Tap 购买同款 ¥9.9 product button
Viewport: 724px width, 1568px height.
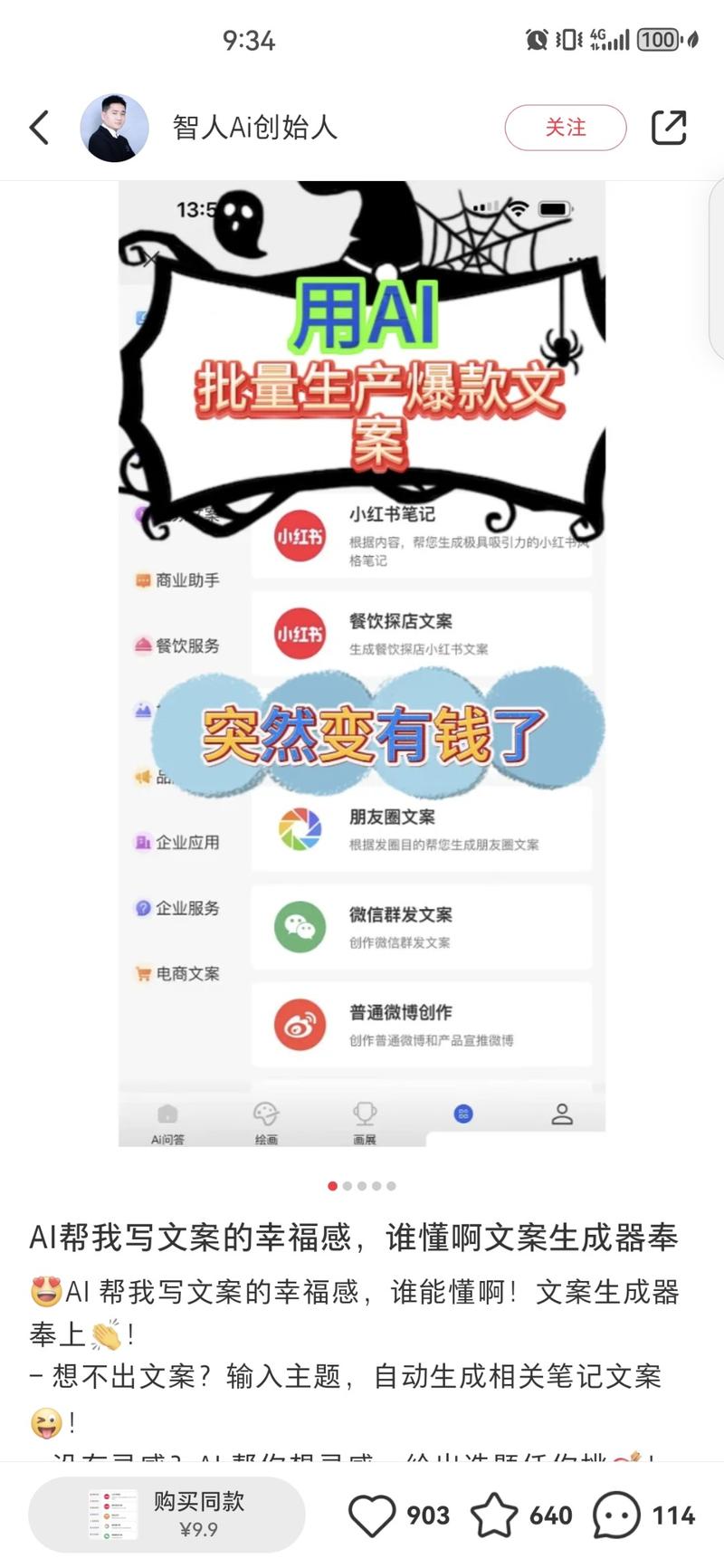[x=167, y=1515]
